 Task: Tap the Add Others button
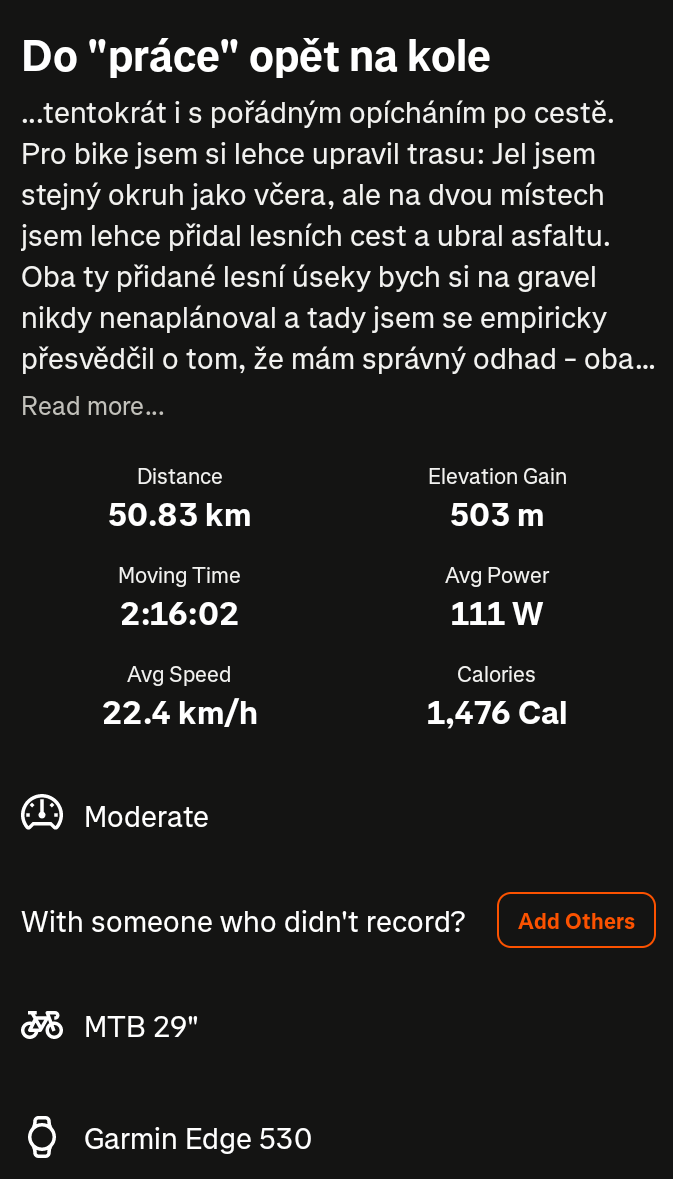point(576,920)
